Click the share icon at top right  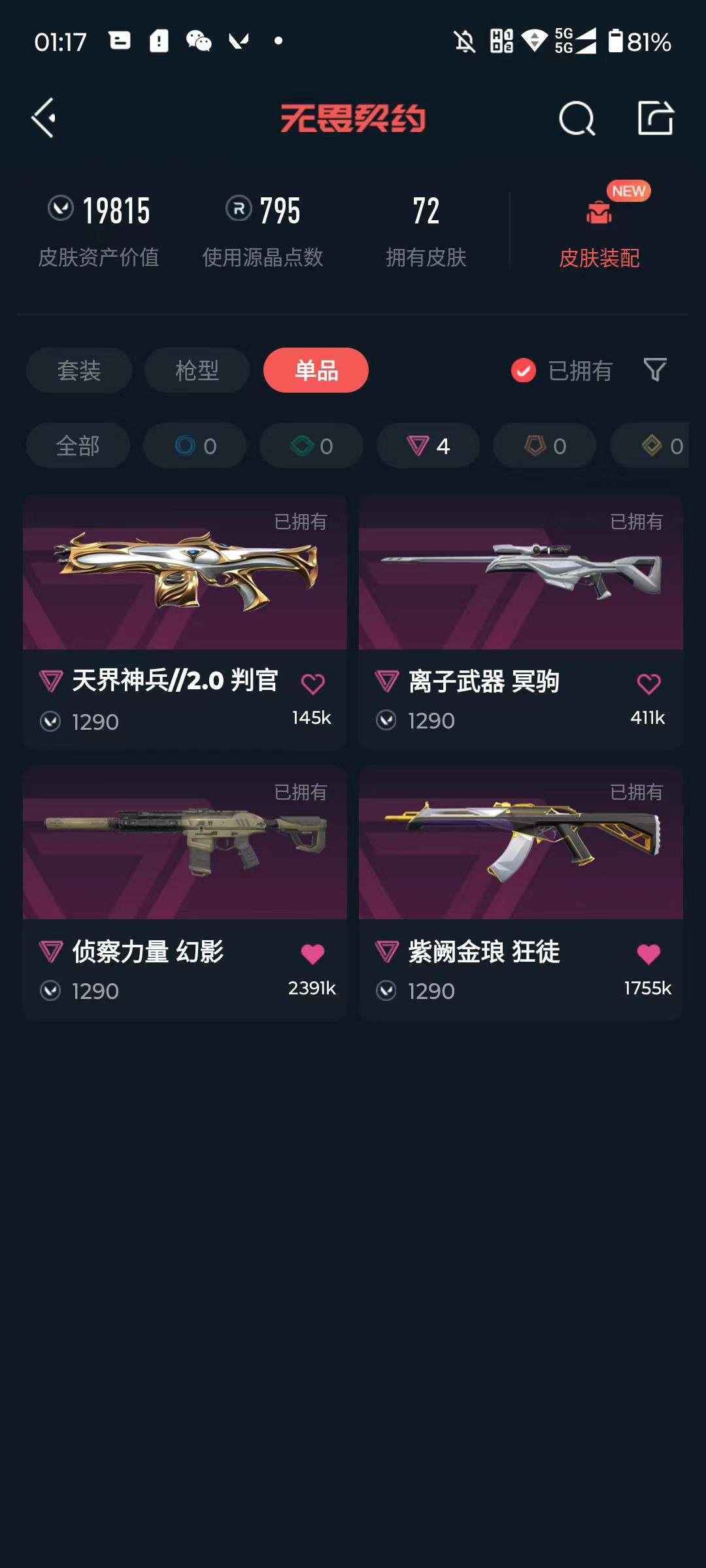click(x=657, y=119)
